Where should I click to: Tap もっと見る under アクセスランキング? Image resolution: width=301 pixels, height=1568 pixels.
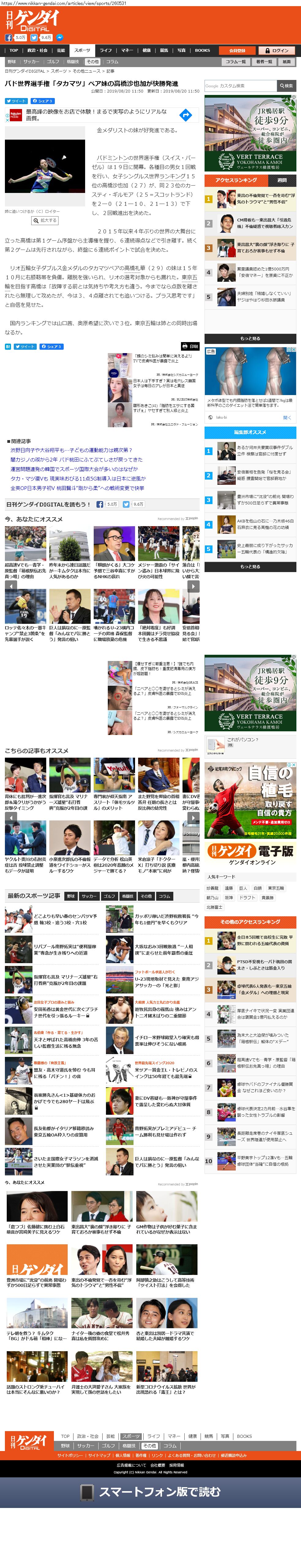[250, 338]
